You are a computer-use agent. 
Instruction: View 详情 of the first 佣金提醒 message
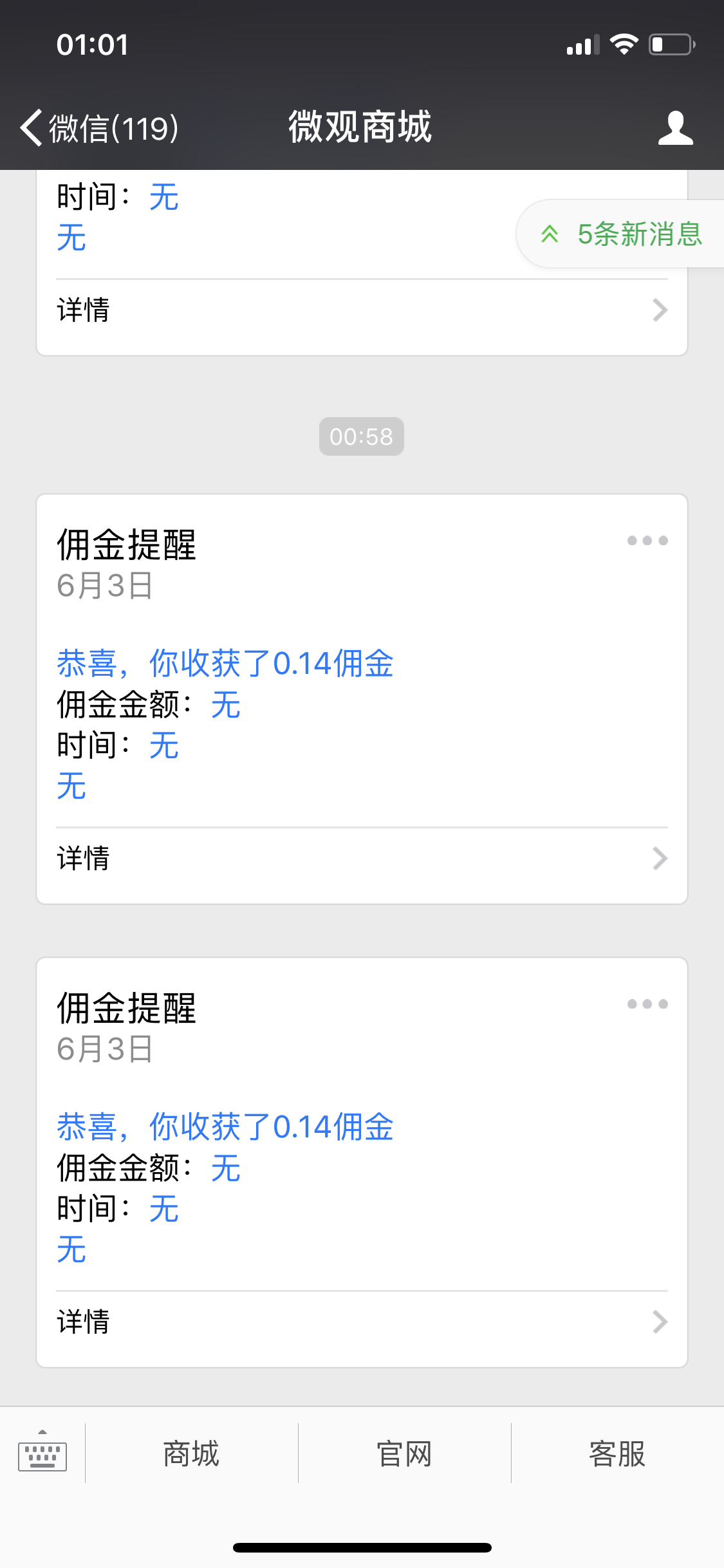tap(362, 859)
